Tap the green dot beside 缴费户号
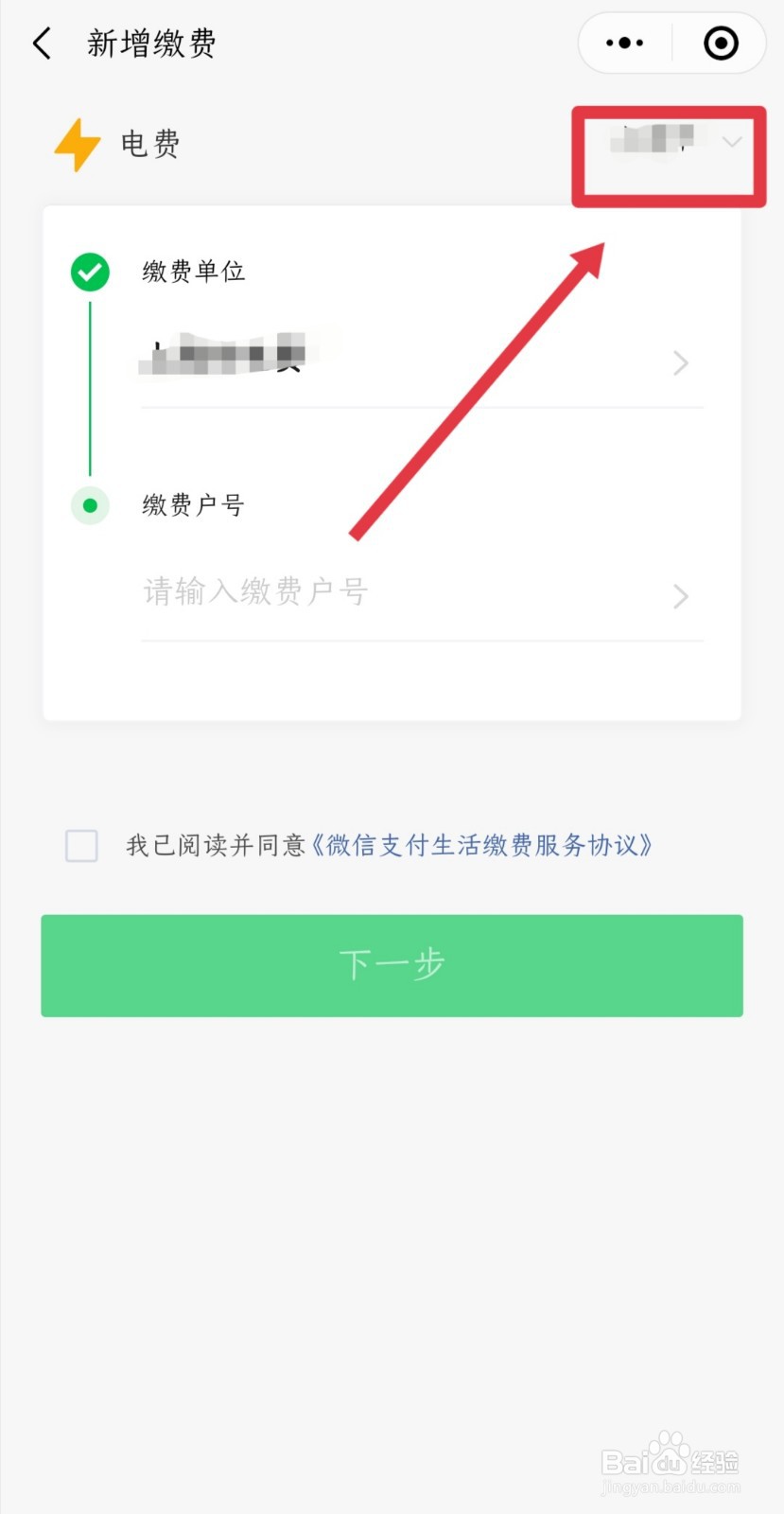 (x=89, y=505)
